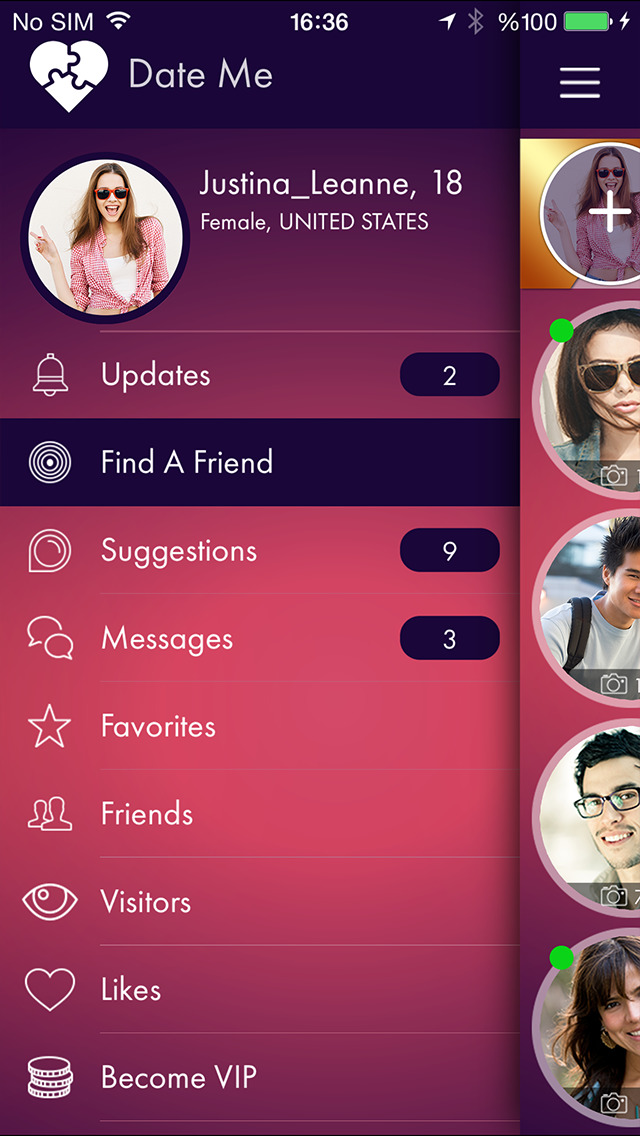Open the man with glasses' profile
640x1136 pixels.
(x=587, y=817)
